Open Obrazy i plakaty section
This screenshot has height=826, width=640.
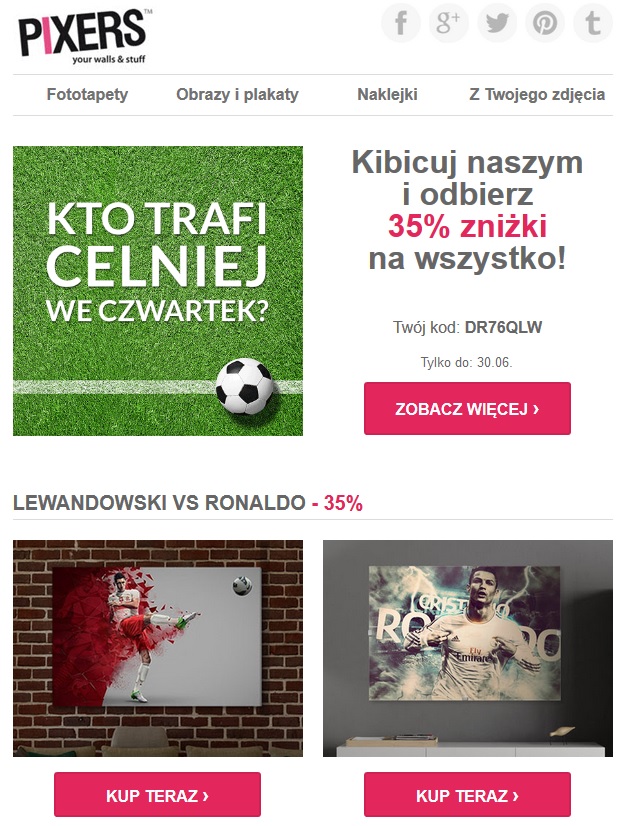[x=237, y=95]
